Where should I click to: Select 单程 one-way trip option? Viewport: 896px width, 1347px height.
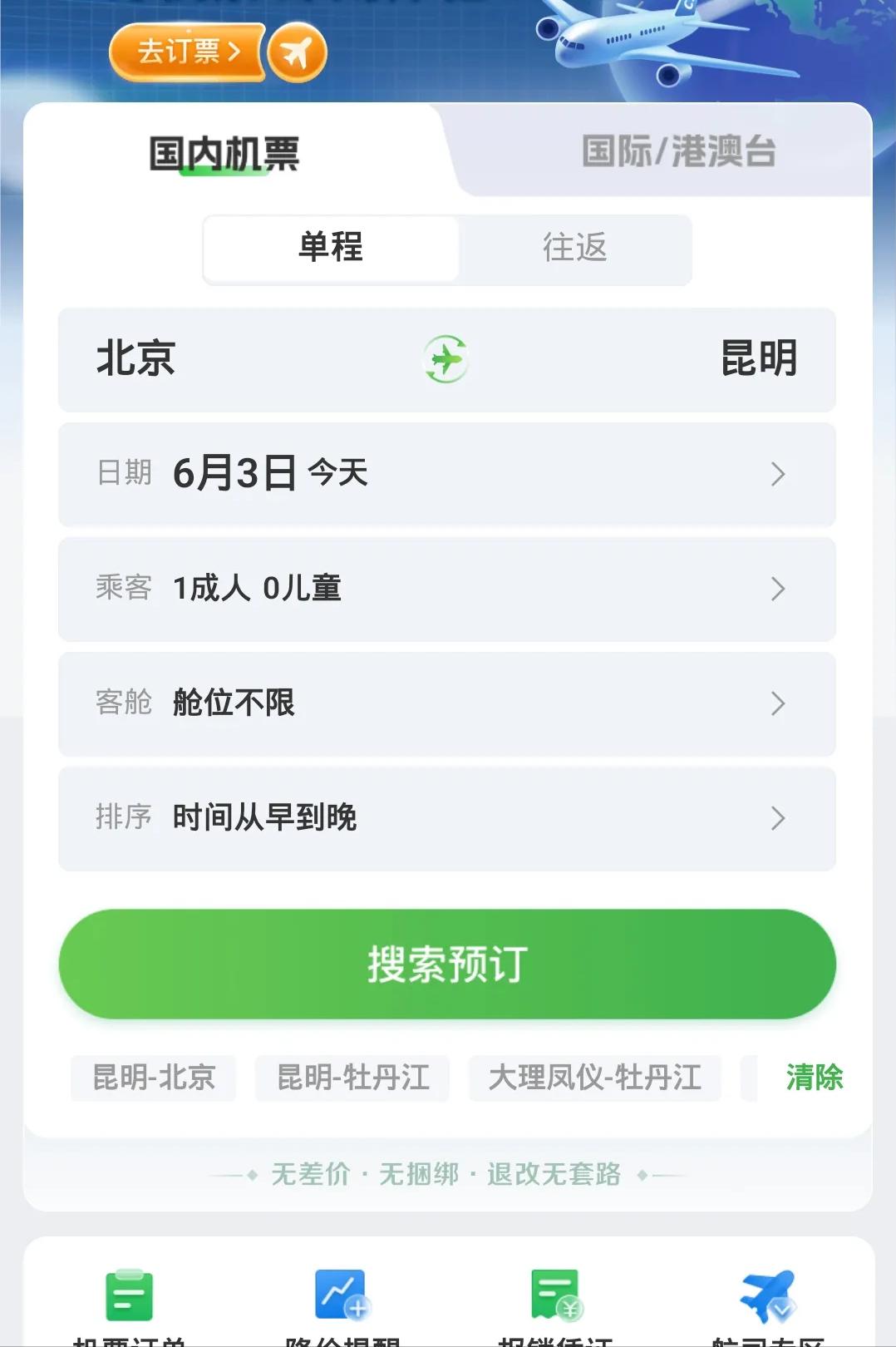[331, 249]
